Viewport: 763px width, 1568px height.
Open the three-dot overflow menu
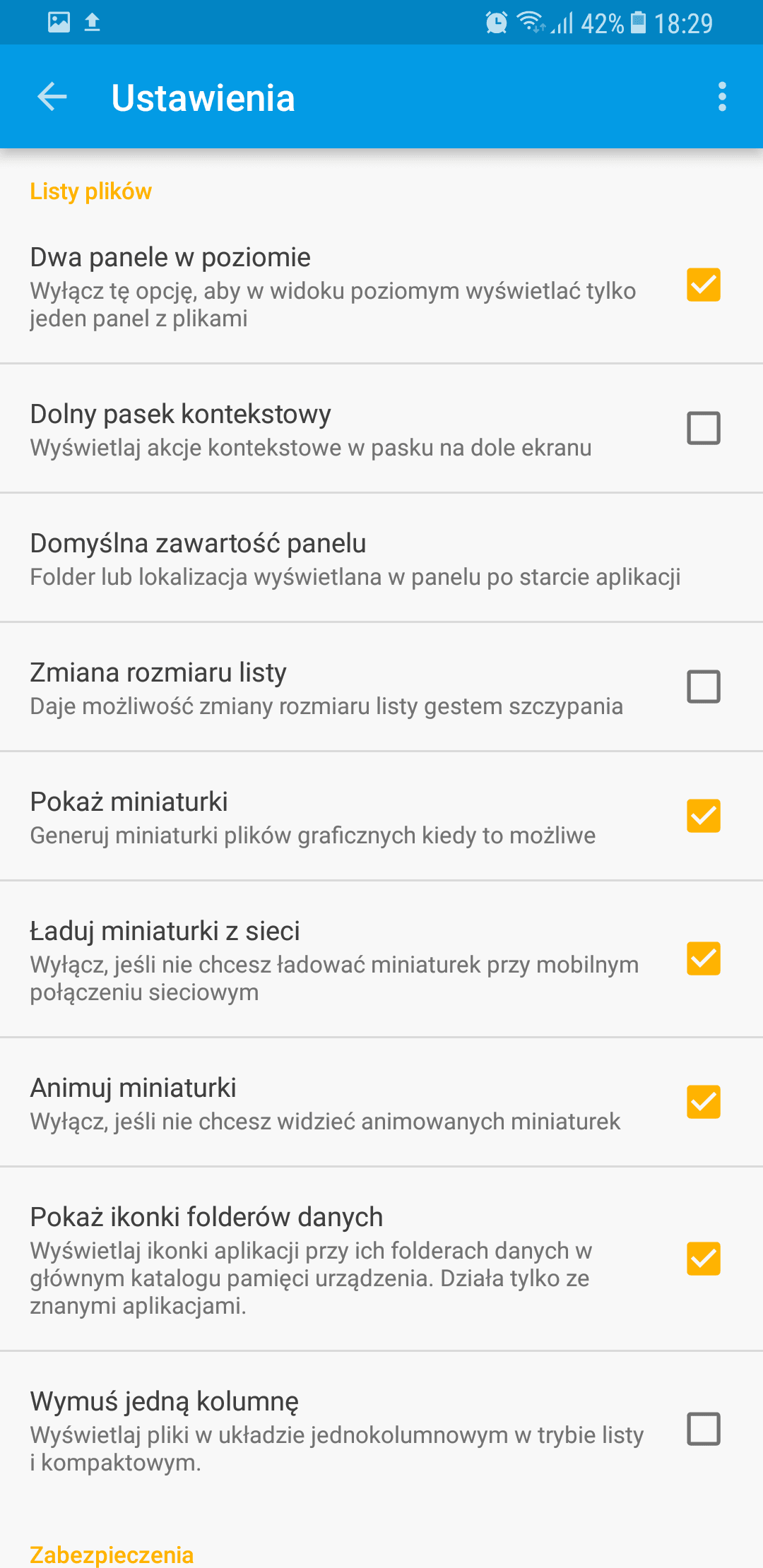coord(722,97)
